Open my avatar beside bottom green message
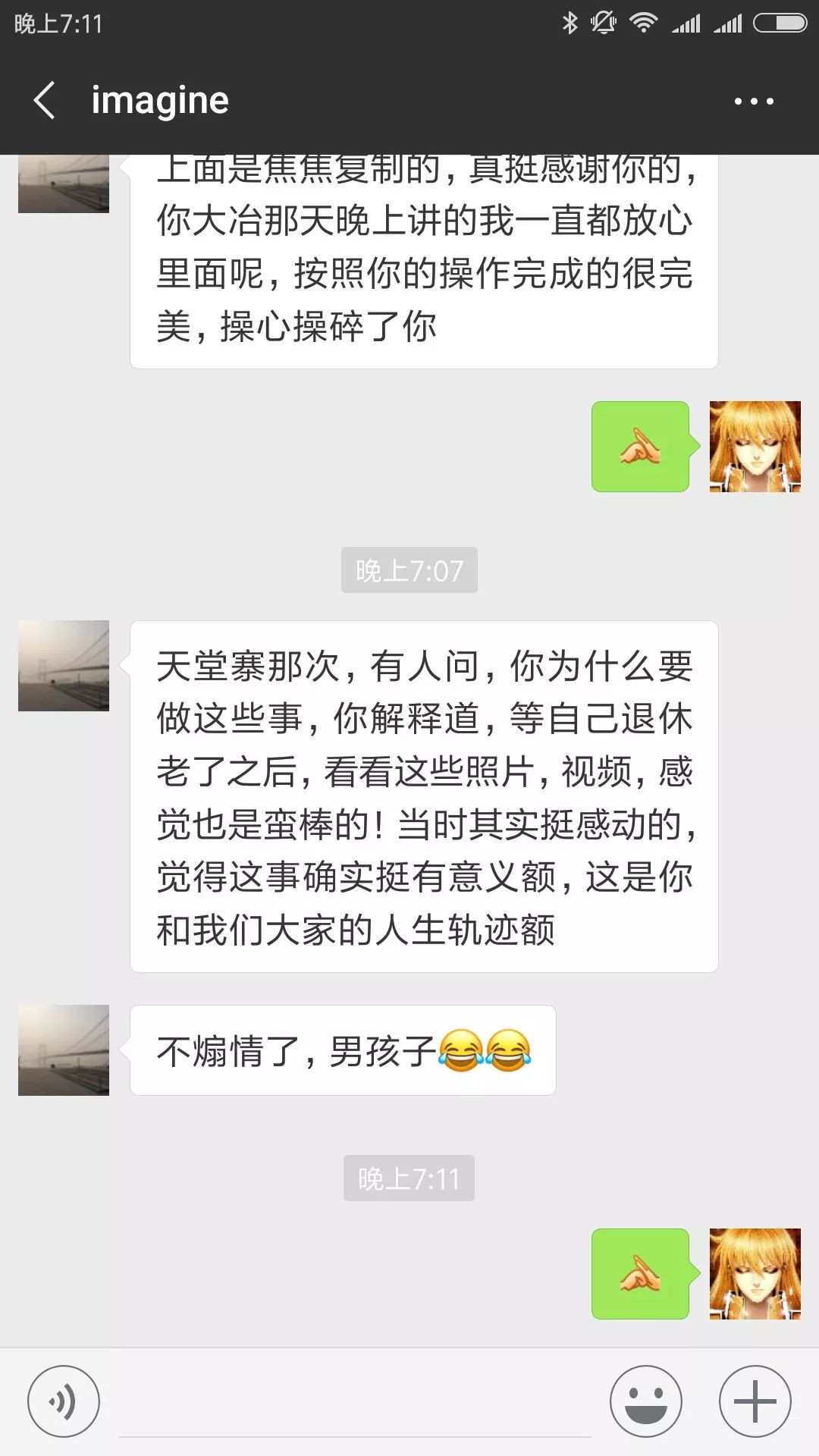Viewport: 819px width, 1456px height. tap(755, 1274)
